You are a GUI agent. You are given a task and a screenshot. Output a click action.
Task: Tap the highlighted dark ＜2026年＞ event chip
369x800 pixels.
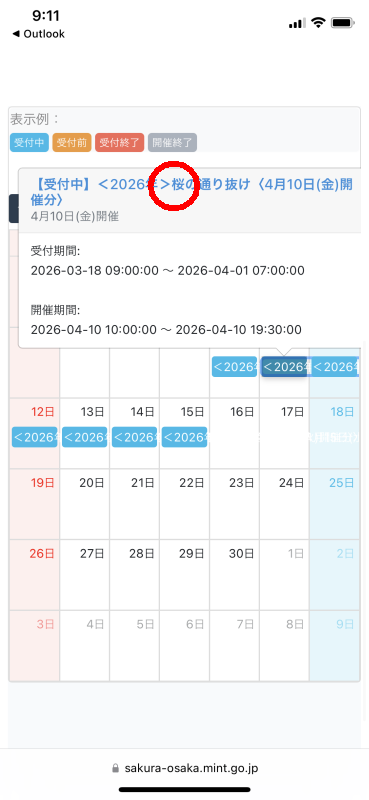tap(284, 367)
